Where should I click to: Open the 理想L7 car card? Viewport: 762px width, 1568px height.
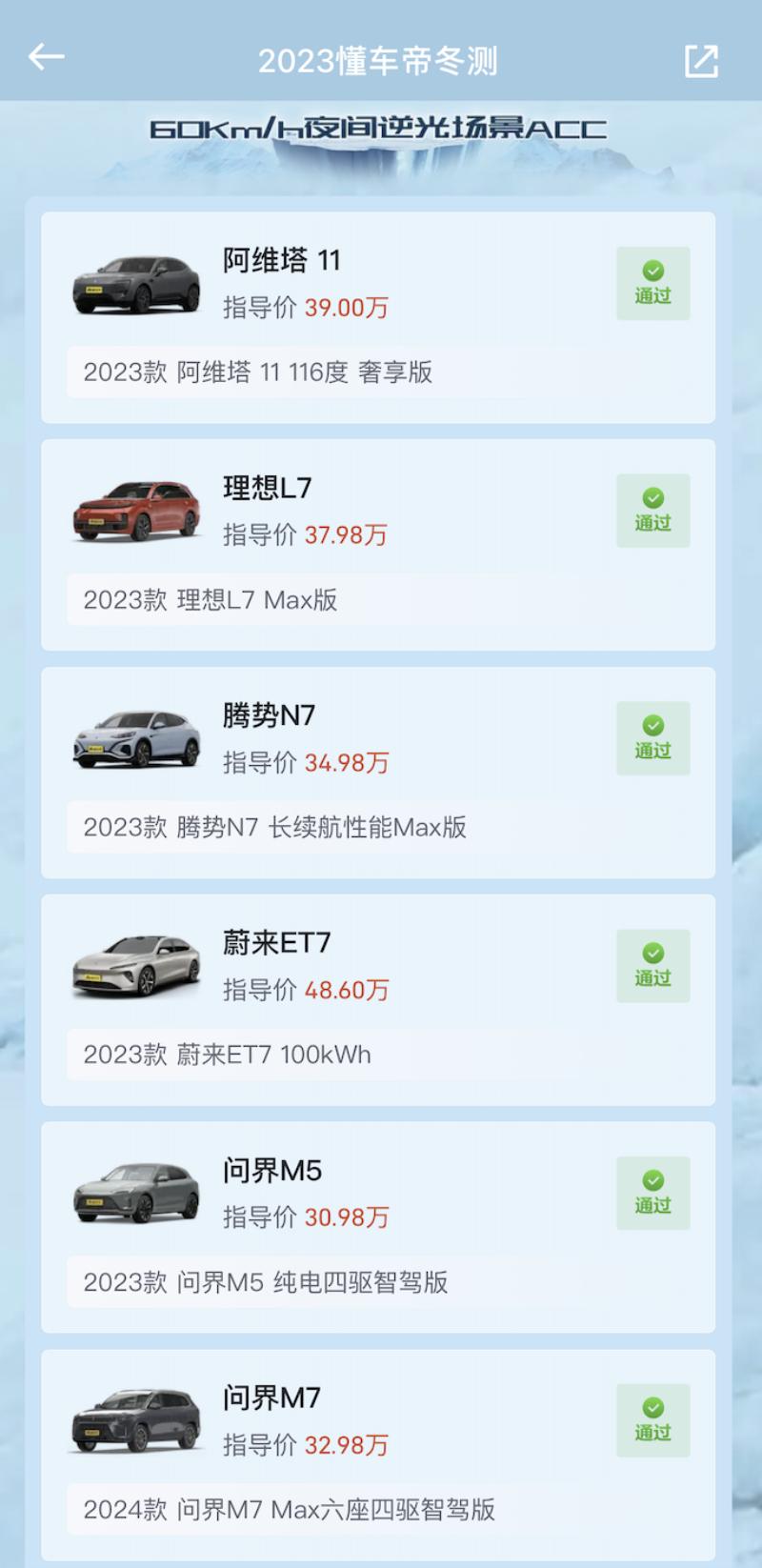[377, 545]
